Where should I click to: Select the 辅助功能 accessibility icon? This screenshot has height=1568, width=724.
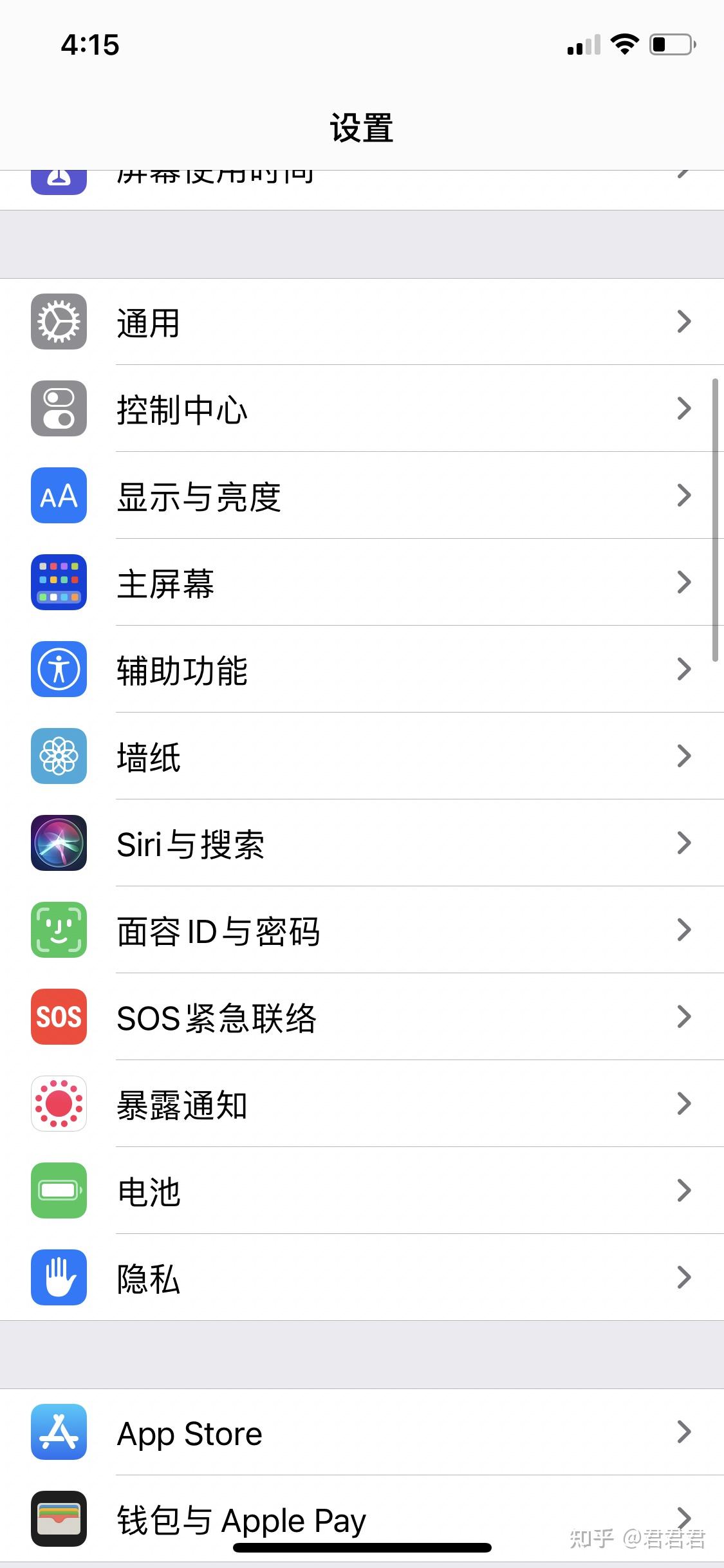pos(58,669)
